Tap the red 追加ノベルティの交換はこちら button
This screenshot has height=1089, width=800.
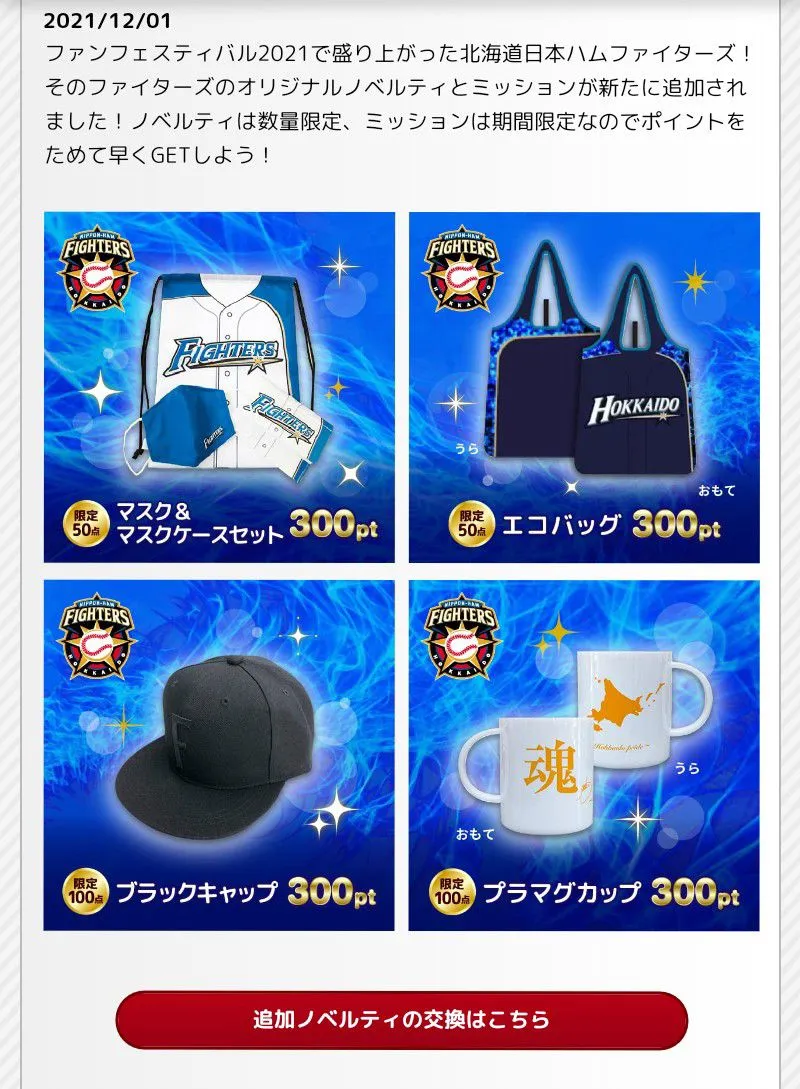point(401,1020)
